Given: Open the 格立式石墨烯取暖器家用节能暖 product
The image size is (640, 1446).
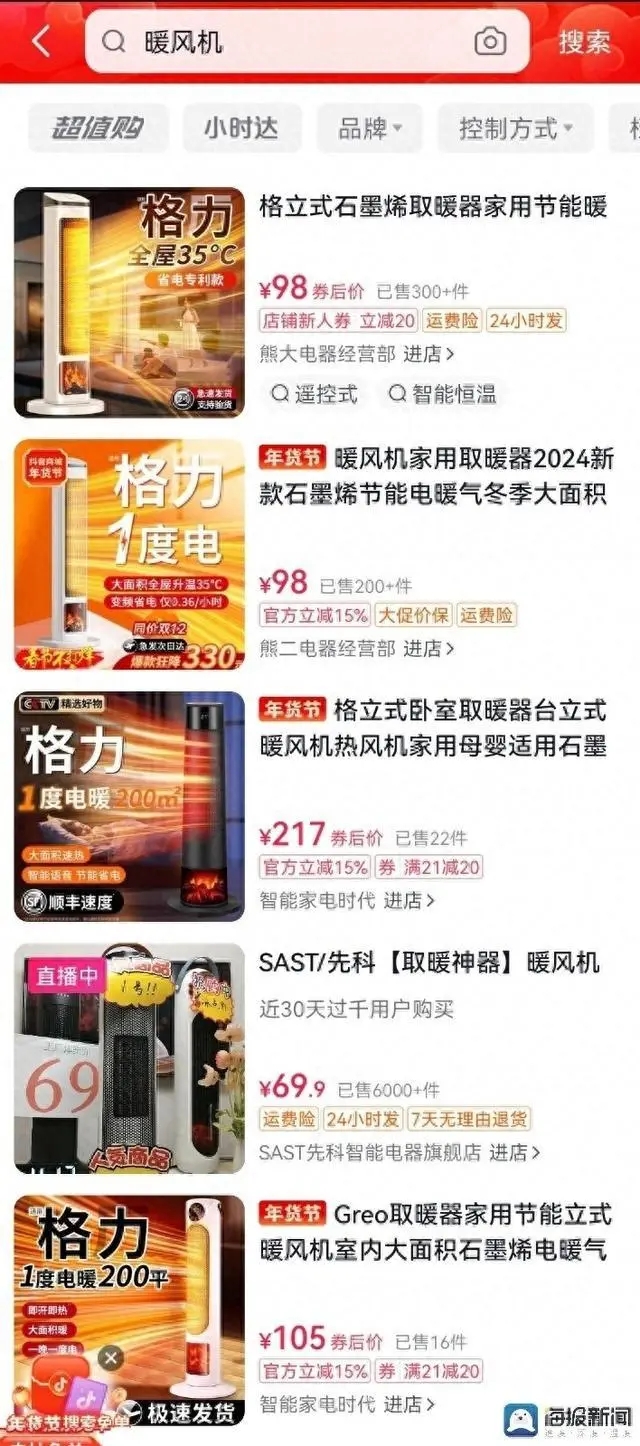Looking at the screenshot, I should tap(433, 208).
